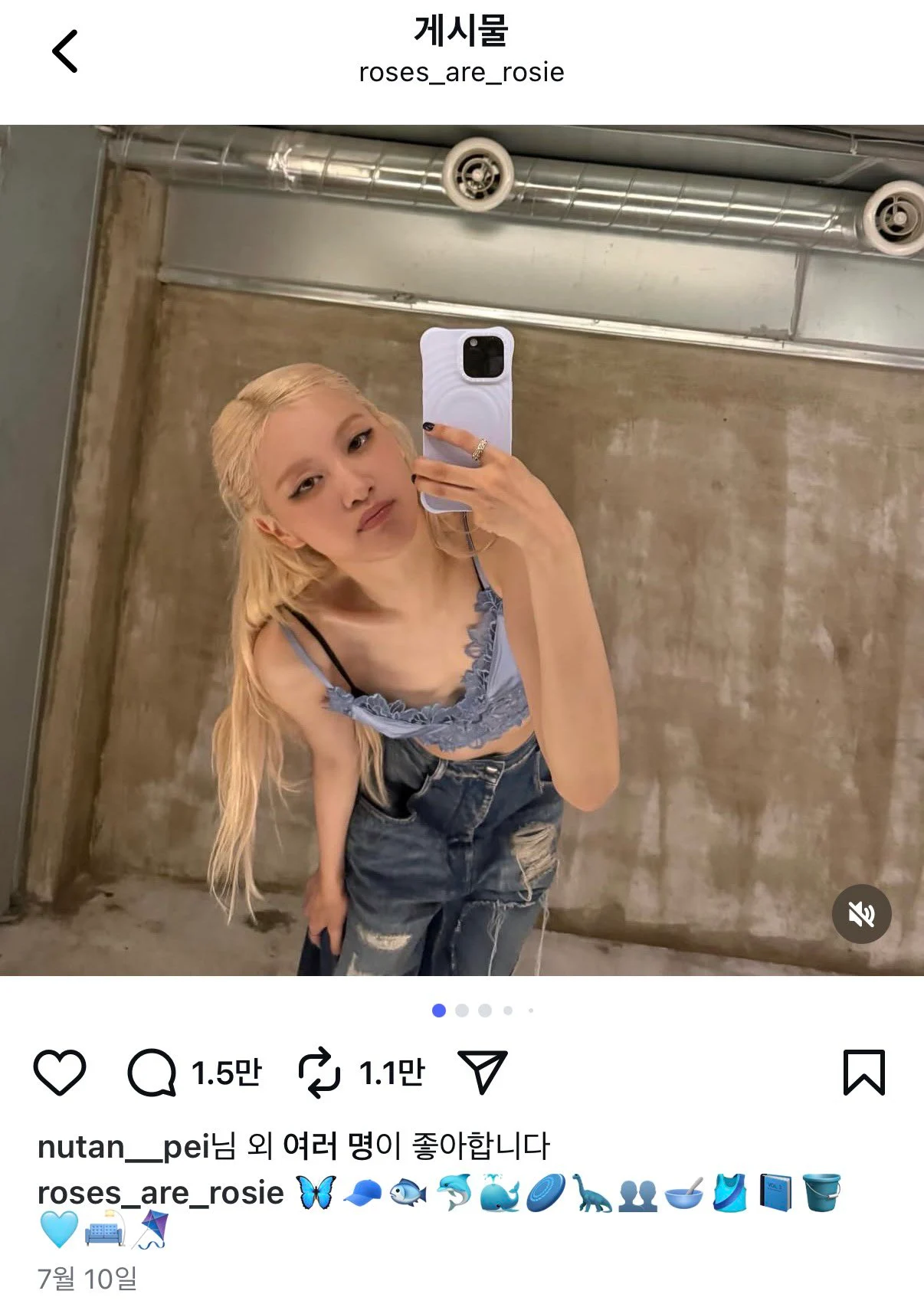Viewport: 924px width, 1304px height.
Task: Go back using the top-left arrow
Action: tap(65, 51)
